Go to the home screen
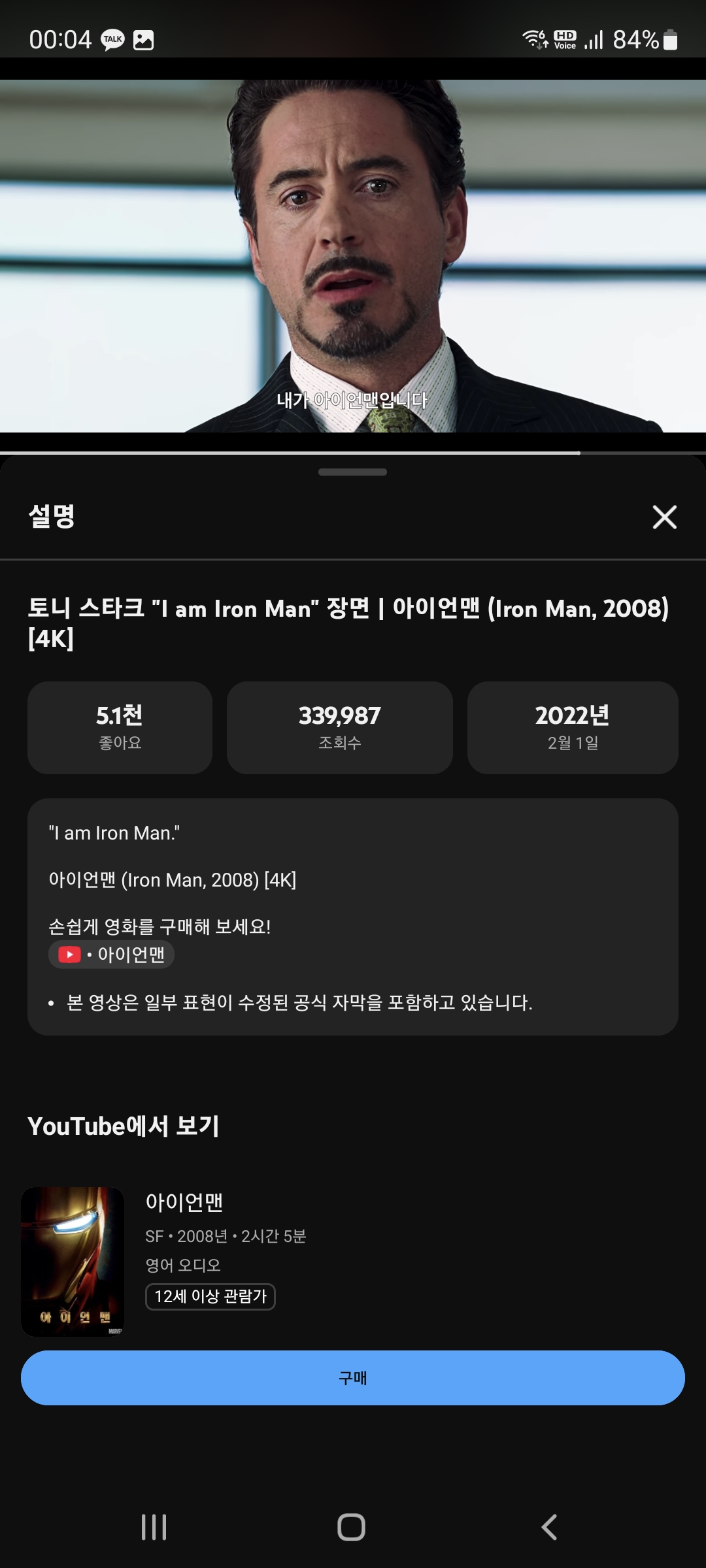Image resolution: width=706 pixels, height=1568 pixels. pyautogui.click(x=352, y=1527)
